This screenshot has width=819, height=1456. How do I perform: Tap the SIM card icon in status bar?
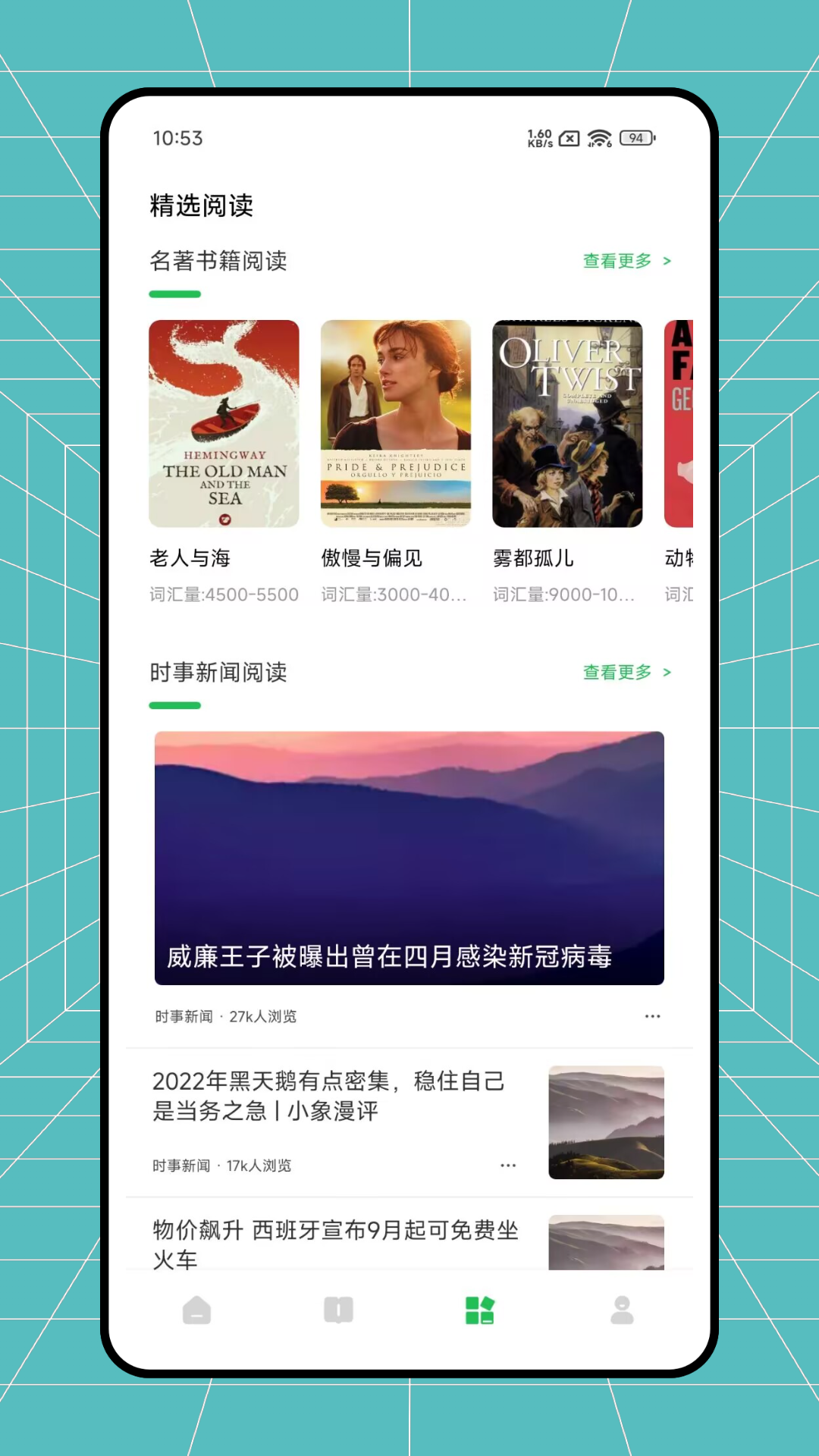567,138
